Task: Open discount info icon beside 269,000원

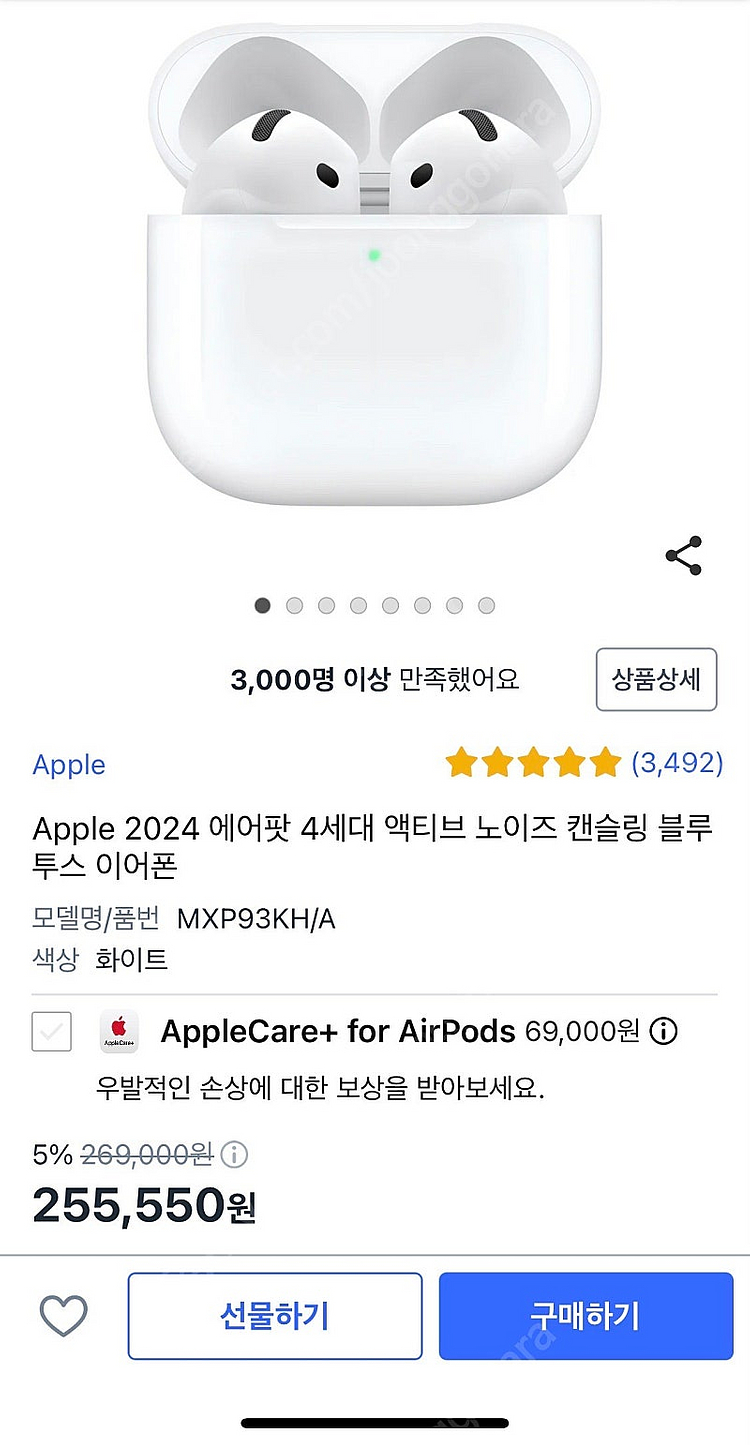Action: (233, 1156)
